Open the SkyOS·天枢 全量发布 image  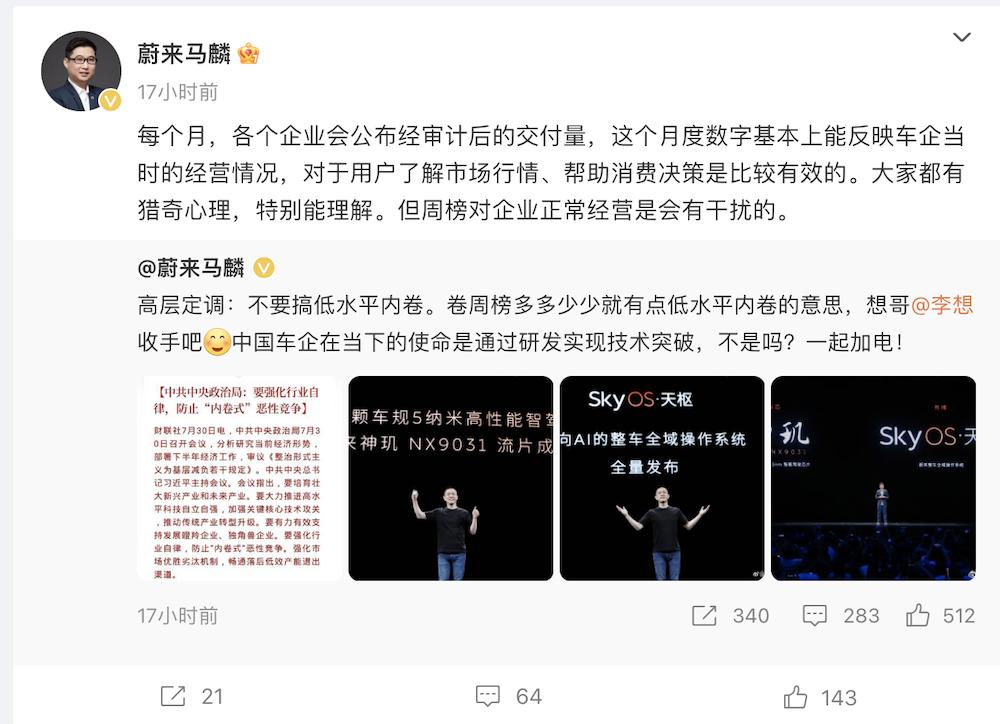coord(662,478)
